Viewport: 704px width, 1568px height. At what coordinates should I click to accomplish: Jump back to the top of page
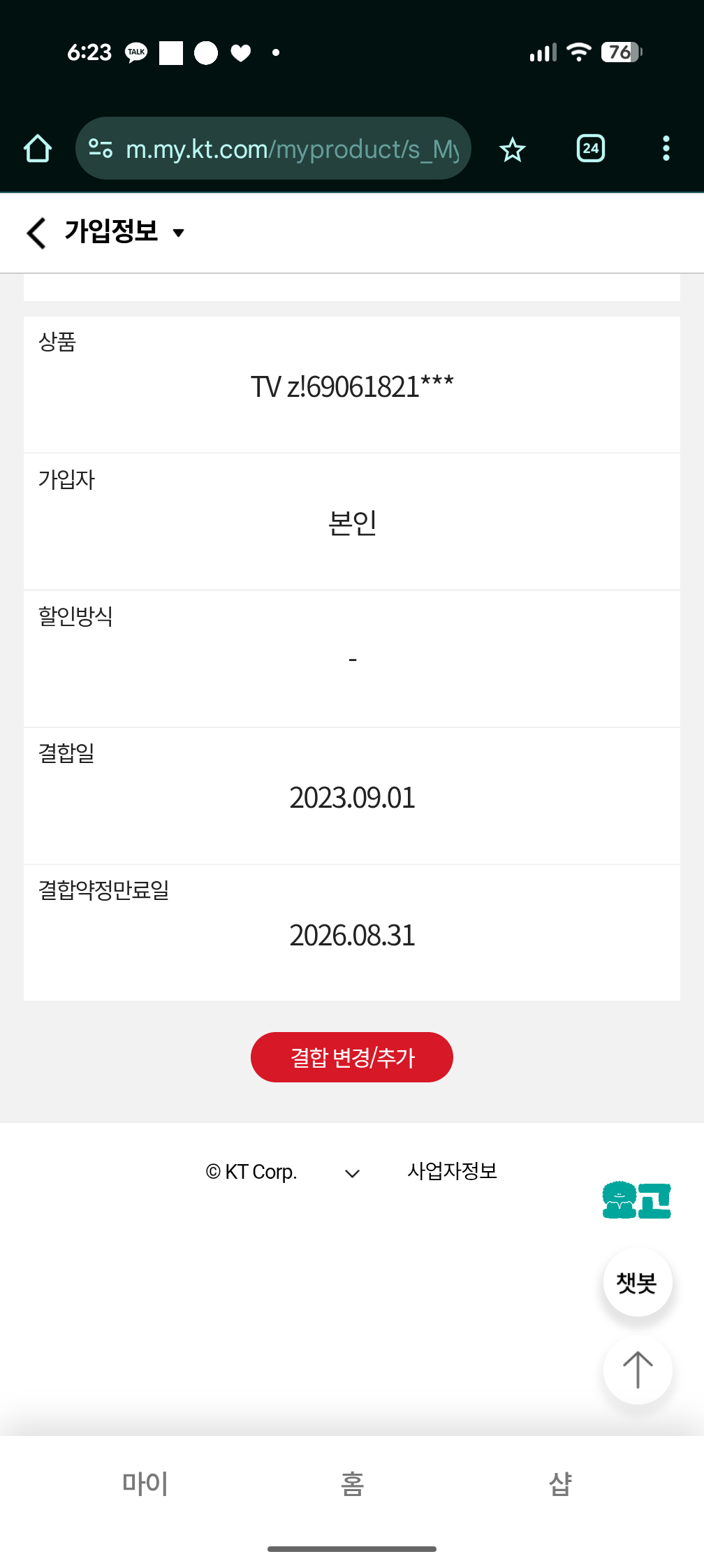point(637,1370)
